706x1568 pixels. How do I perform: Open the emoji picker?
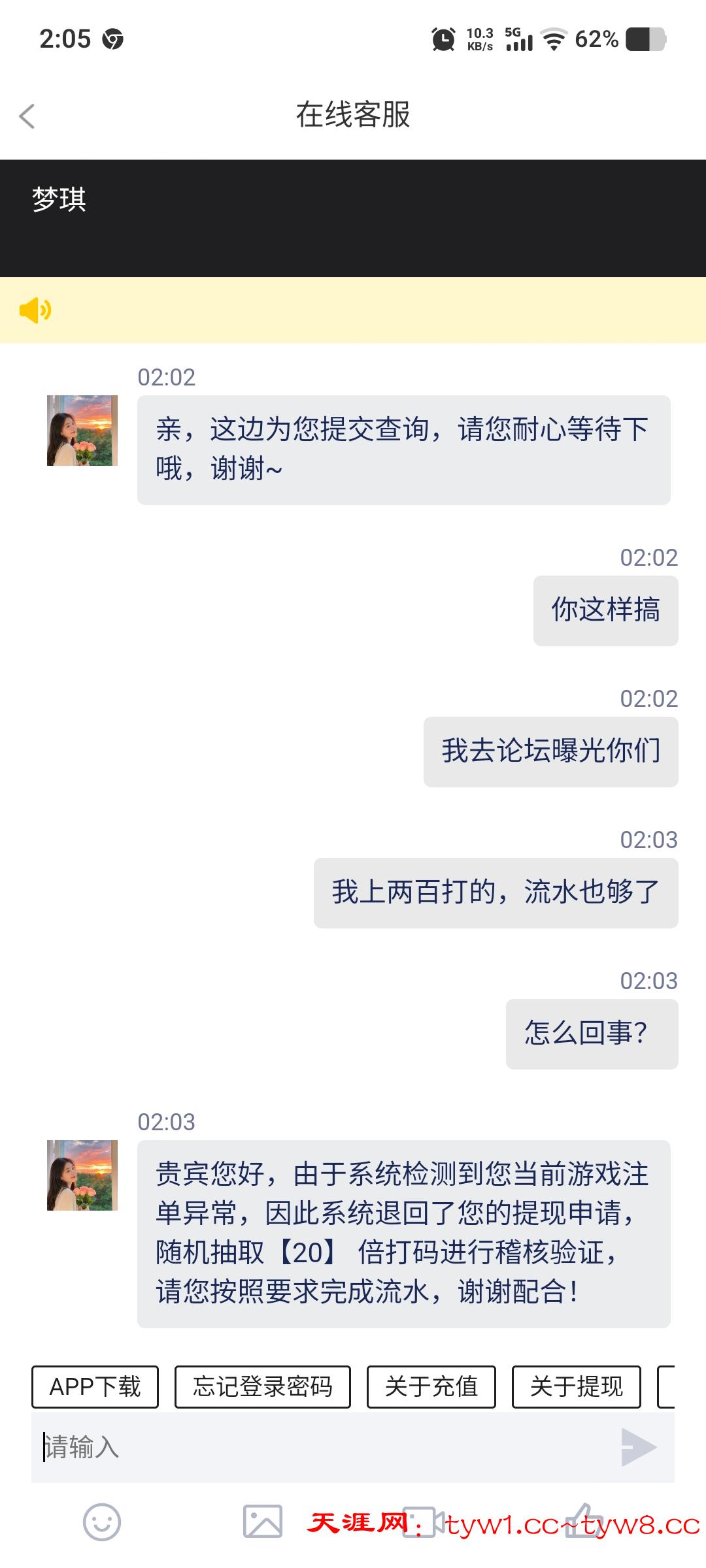pyautogui.click(x=102, y=1522)
